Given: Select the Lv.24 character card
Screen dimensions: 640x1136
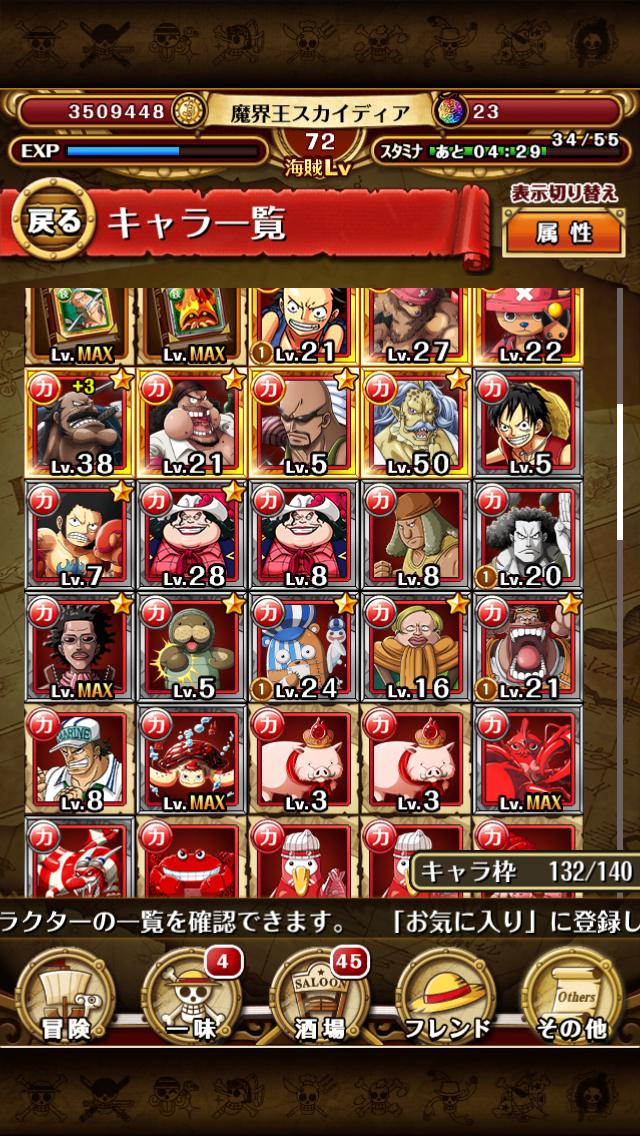Looking at the screenshot, I should click(304, 647).
